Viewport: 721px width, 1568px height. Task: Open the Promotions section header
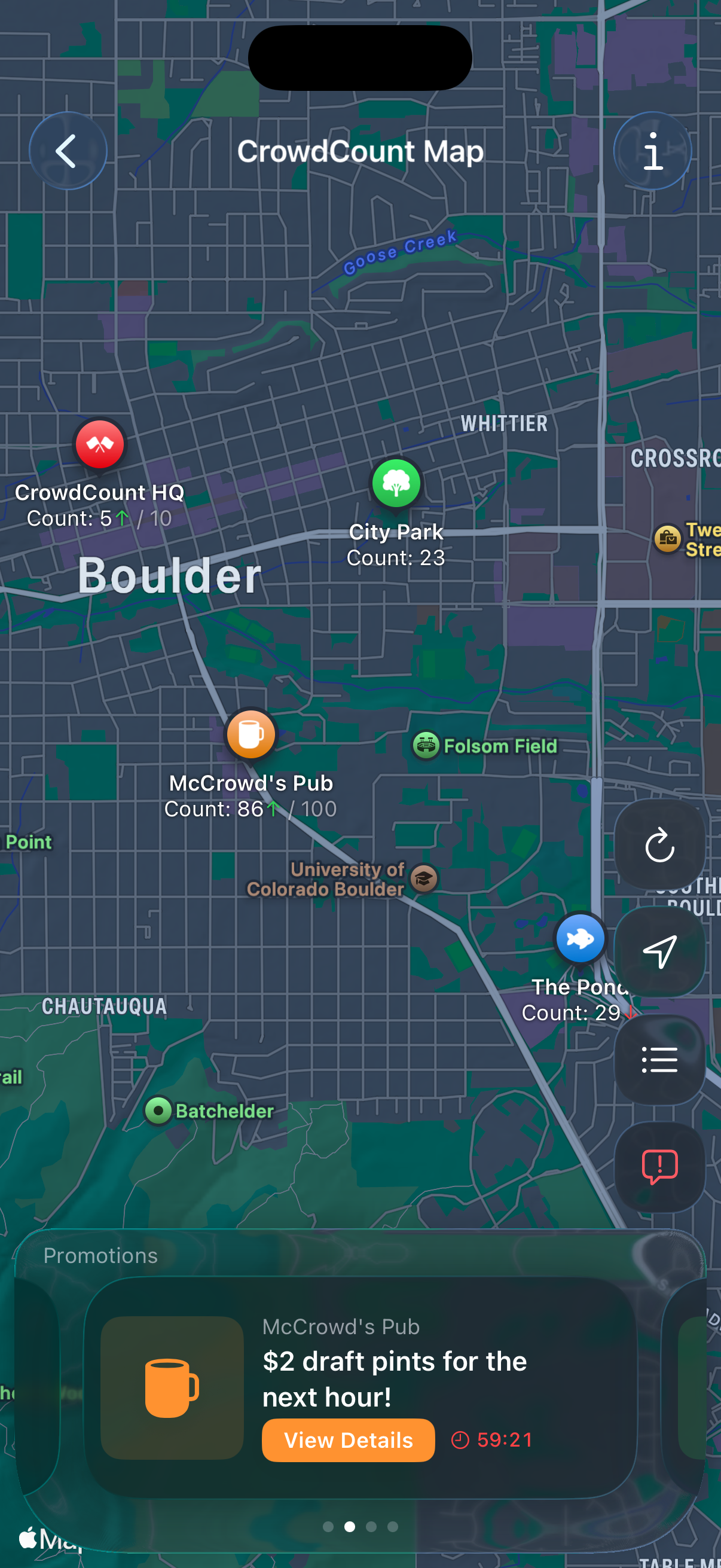tap(100, 1255)
